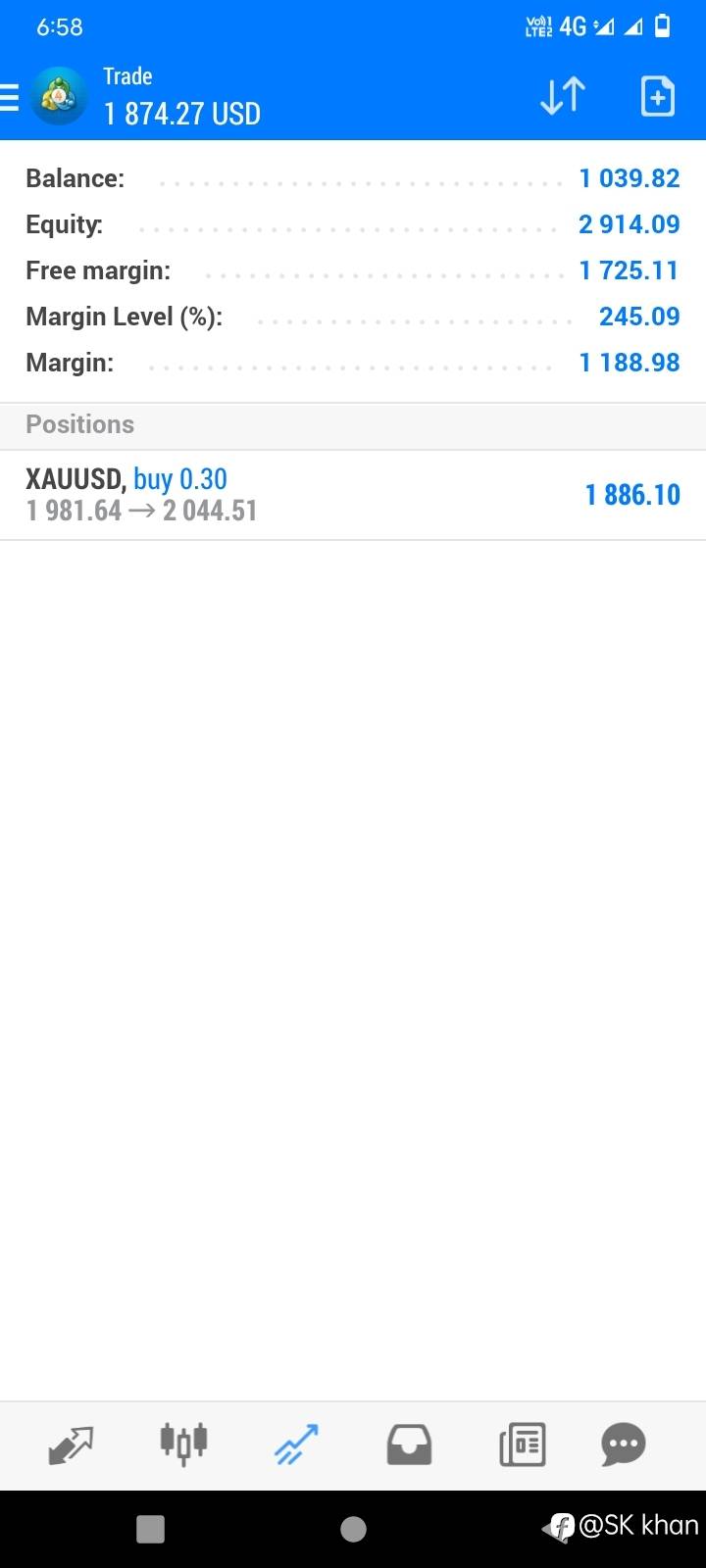
Task: Create a new order
Action: pos(657,96)
